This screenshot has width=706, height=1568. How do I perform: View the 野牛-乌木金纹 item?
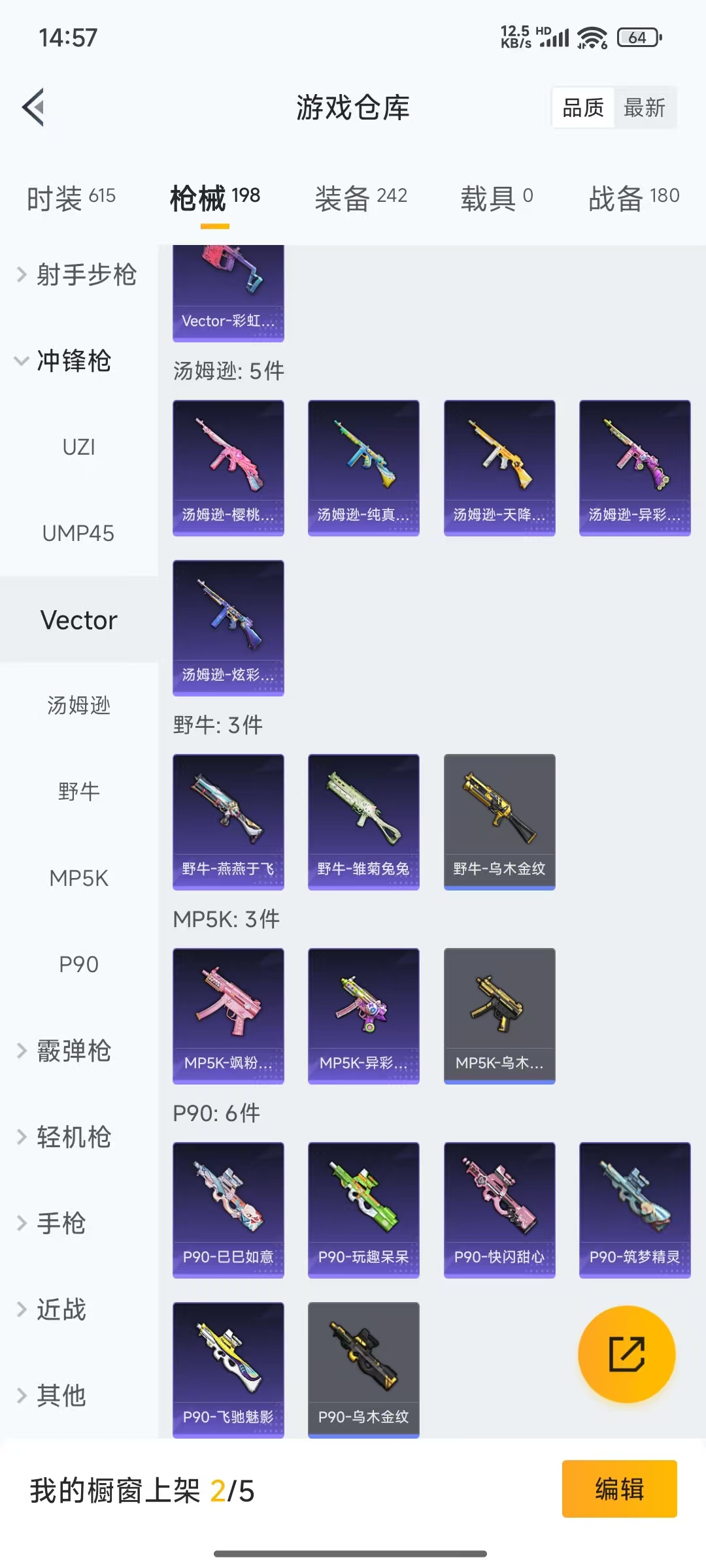499,821
